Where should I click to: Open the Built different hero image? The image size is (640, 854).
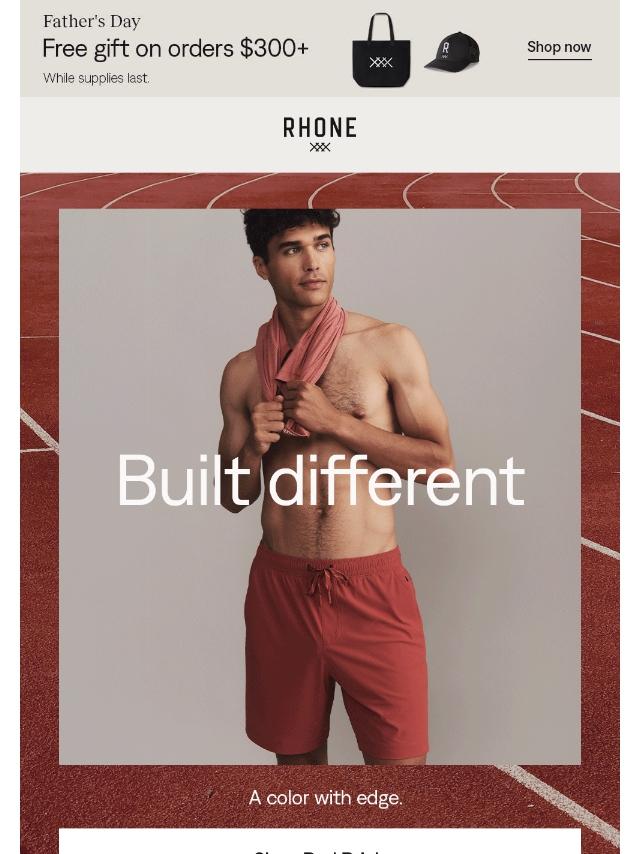tap(320, 486)
